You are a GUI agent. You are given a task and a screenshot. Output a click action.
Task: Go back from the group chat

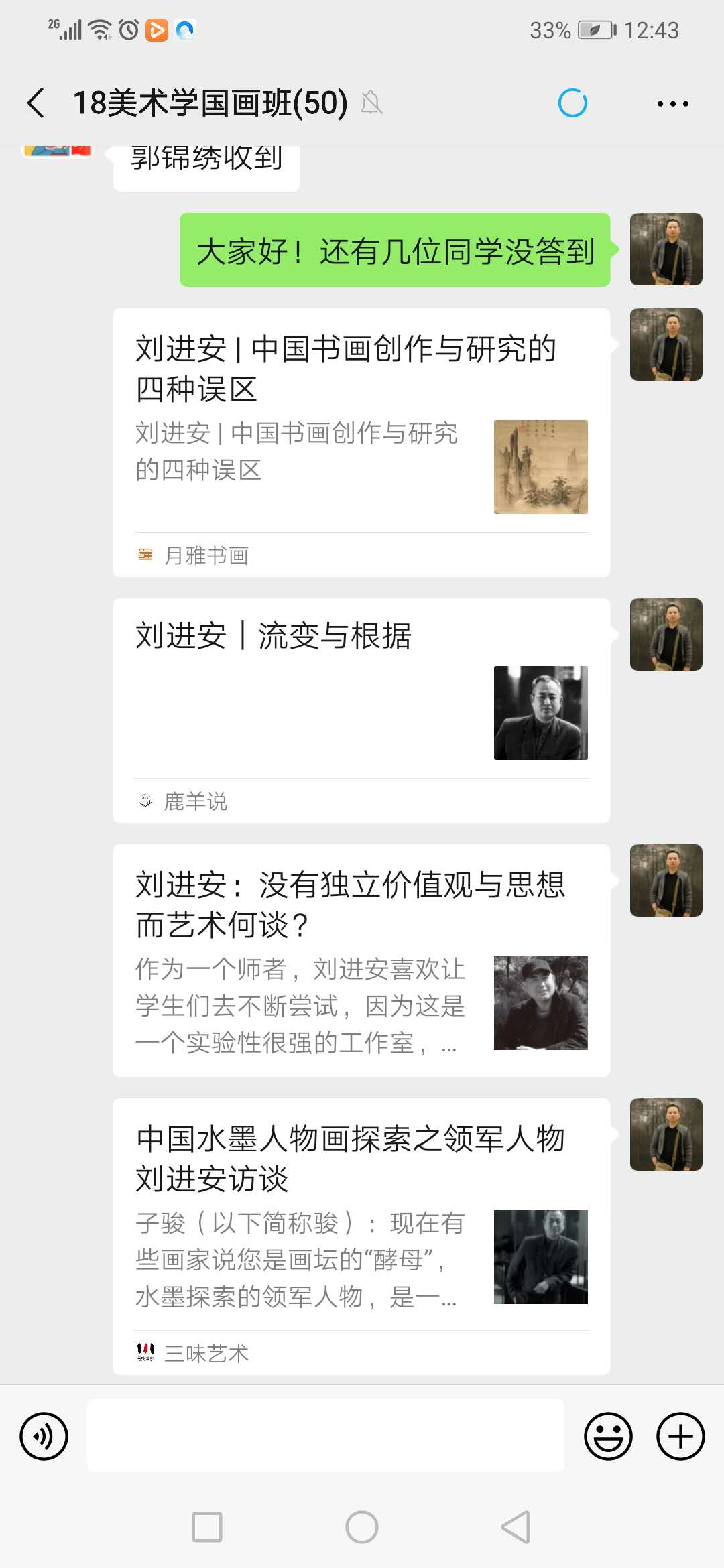click(37, 103)
